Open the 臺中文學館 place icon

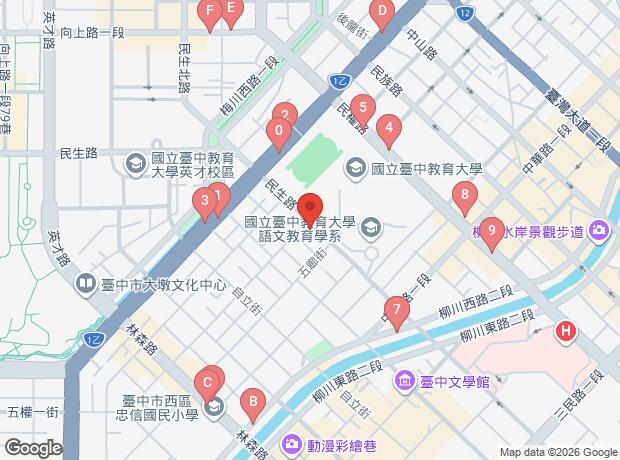coord(404,381)
